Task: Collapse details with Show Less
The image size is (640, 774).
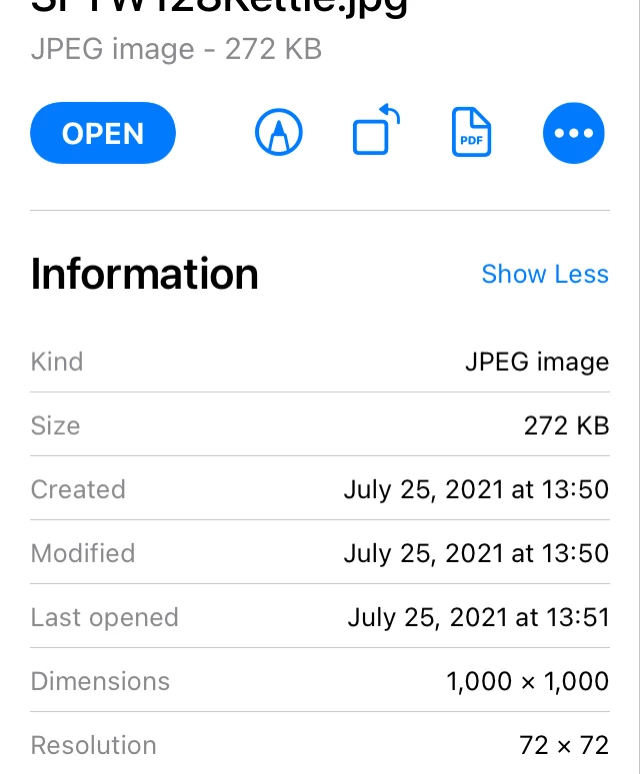Action: 545,274
